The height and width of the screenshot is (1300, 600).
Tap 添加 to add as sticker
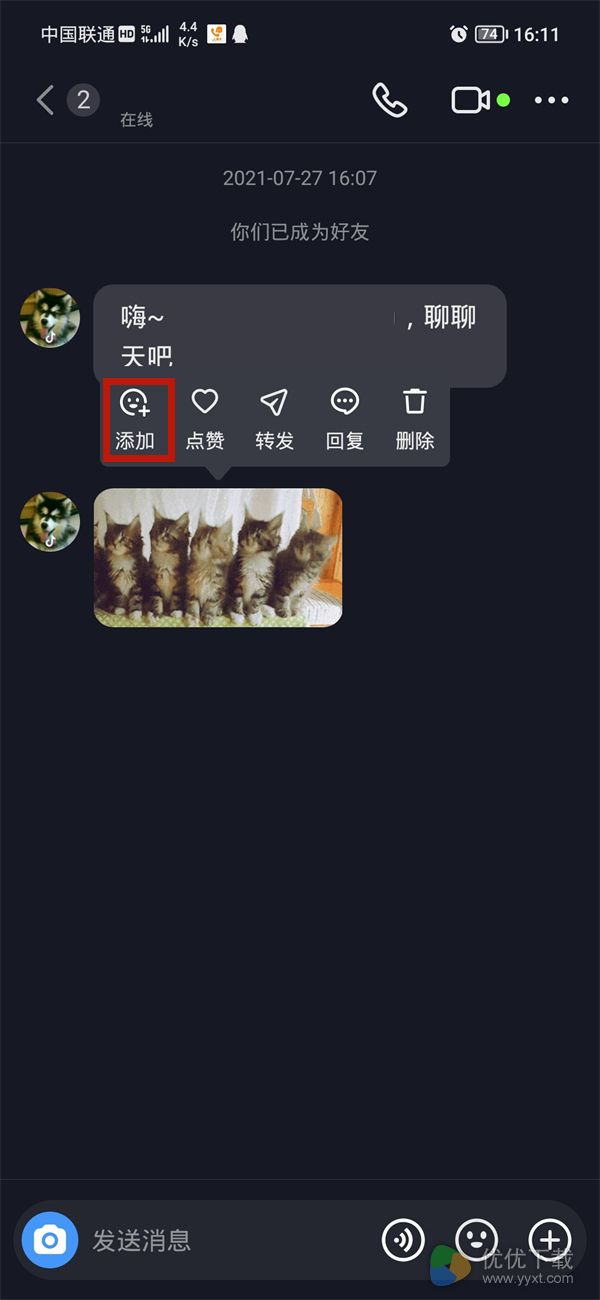coord(135,420)
